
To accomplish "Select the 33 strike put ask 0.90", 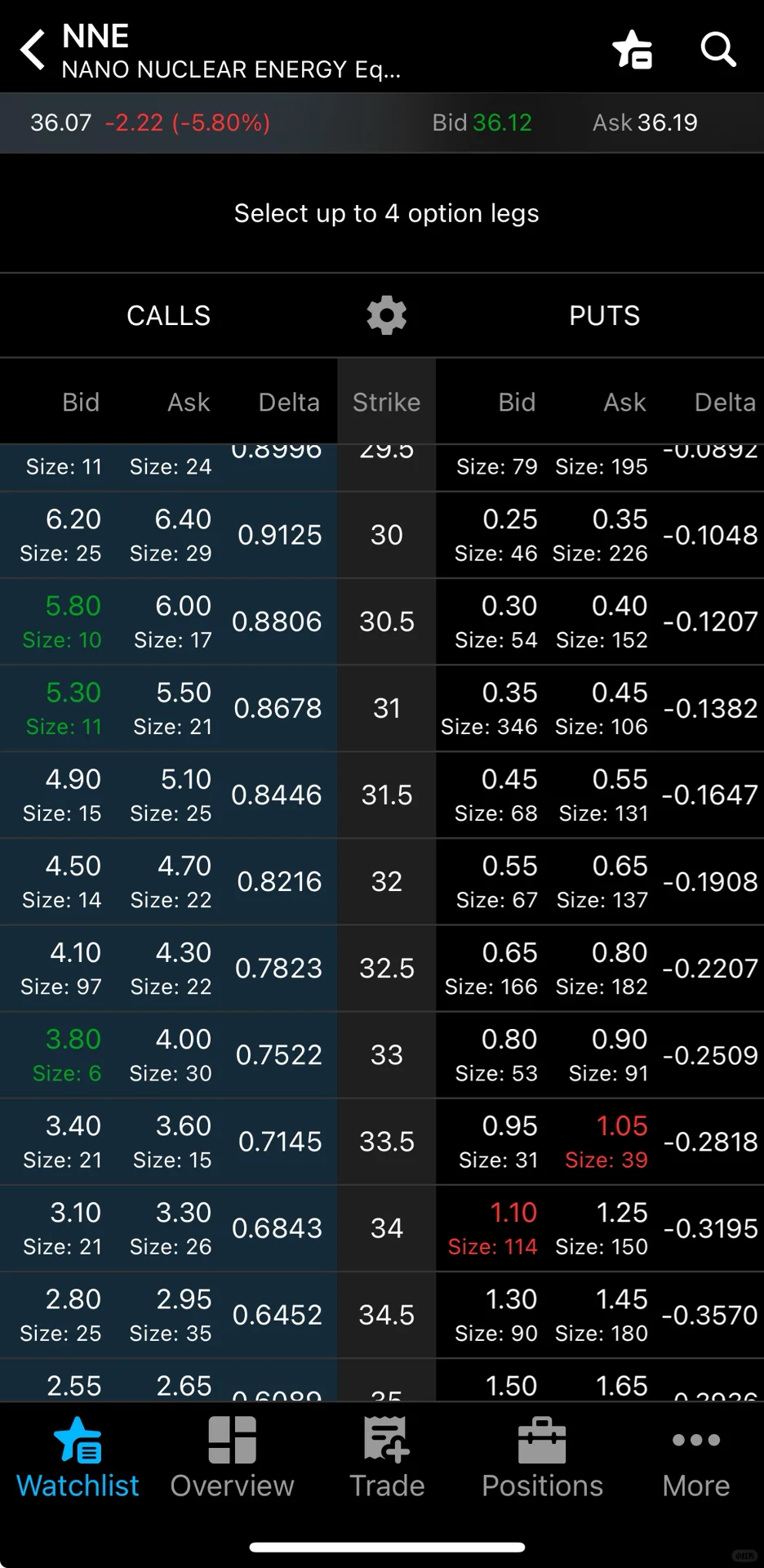I will [x=608, y=1054].
